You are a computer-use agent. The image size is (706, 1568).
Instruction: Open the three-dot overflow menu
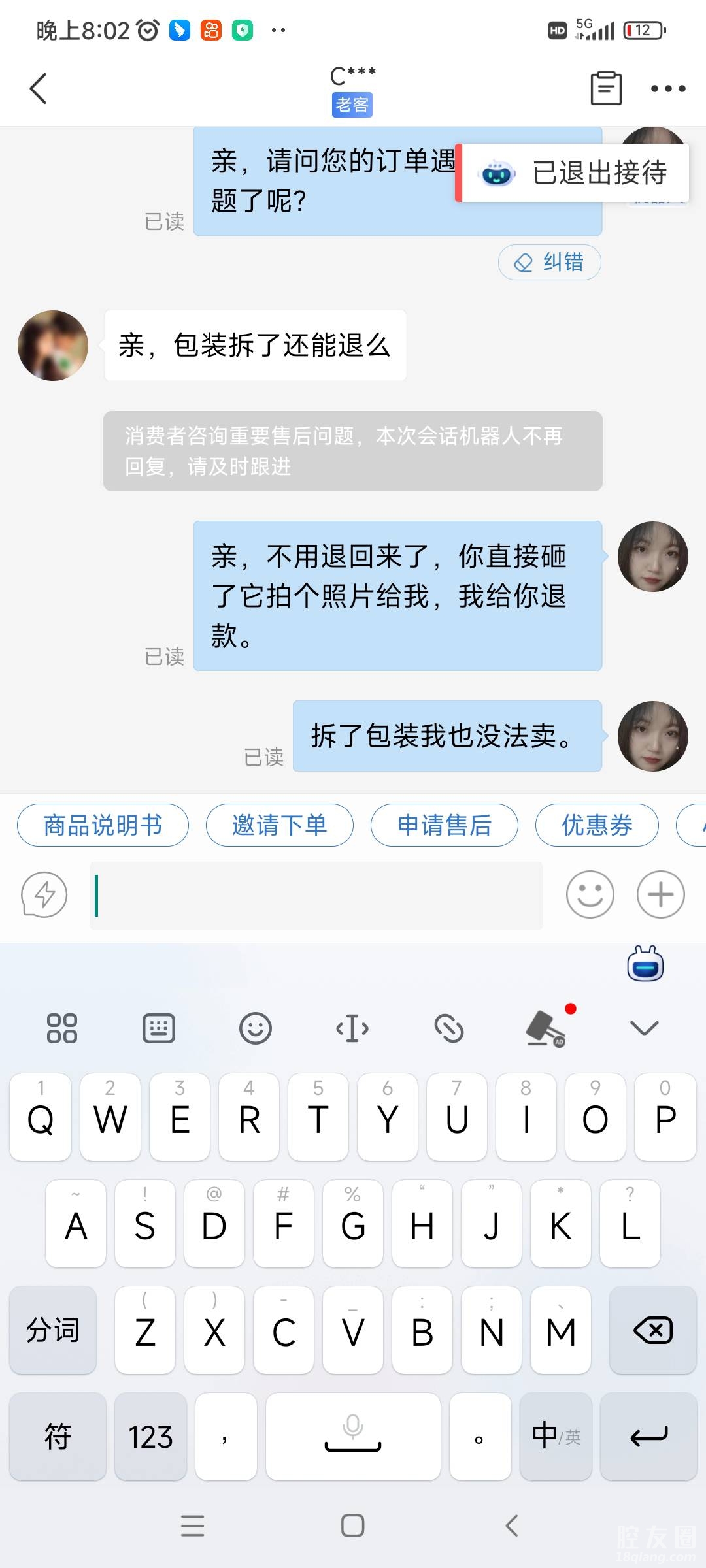coord(668,89)
